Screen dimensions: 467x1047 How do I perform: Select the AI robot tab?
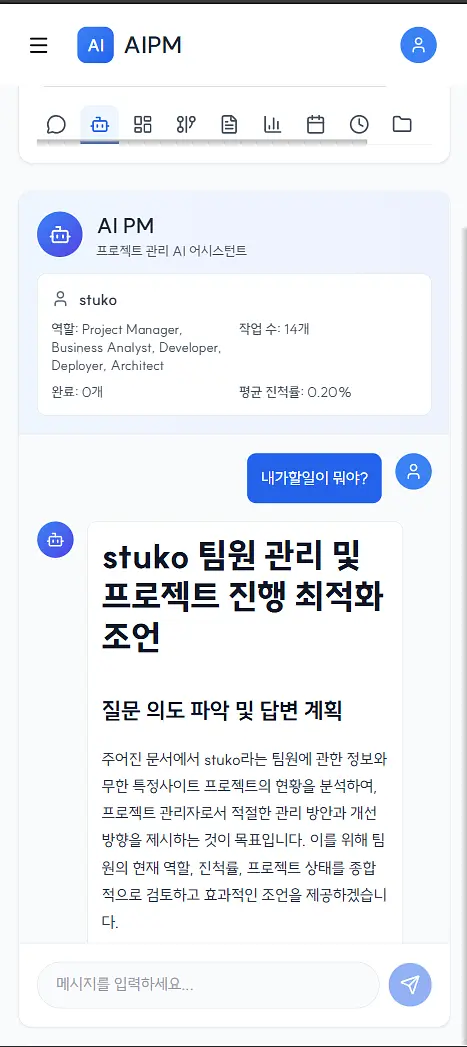[x=100, y=124]
